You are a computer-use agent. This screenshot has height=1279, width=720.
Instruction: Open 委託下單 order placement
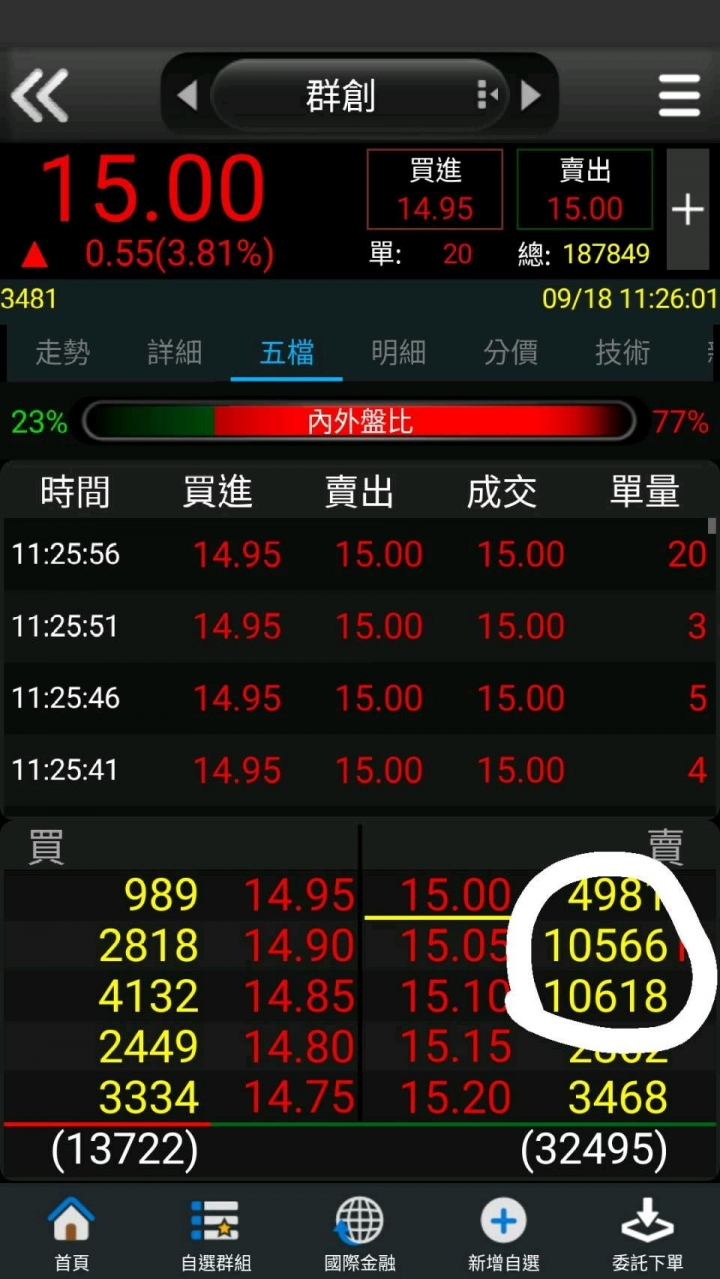pos(647,1233)
